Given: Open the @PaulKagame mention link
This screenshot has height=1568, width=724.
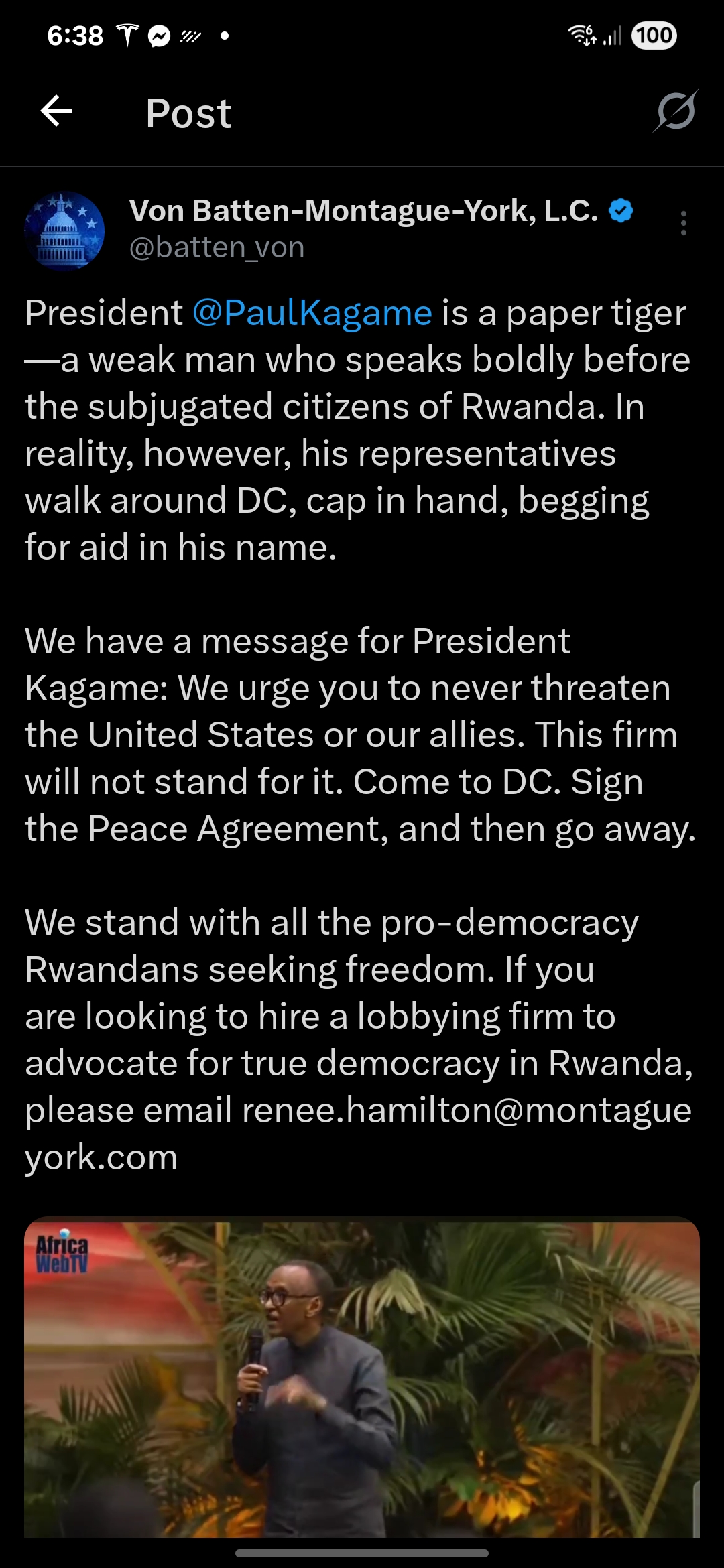Looking at the screenshot, I should [x=312, y=313].
